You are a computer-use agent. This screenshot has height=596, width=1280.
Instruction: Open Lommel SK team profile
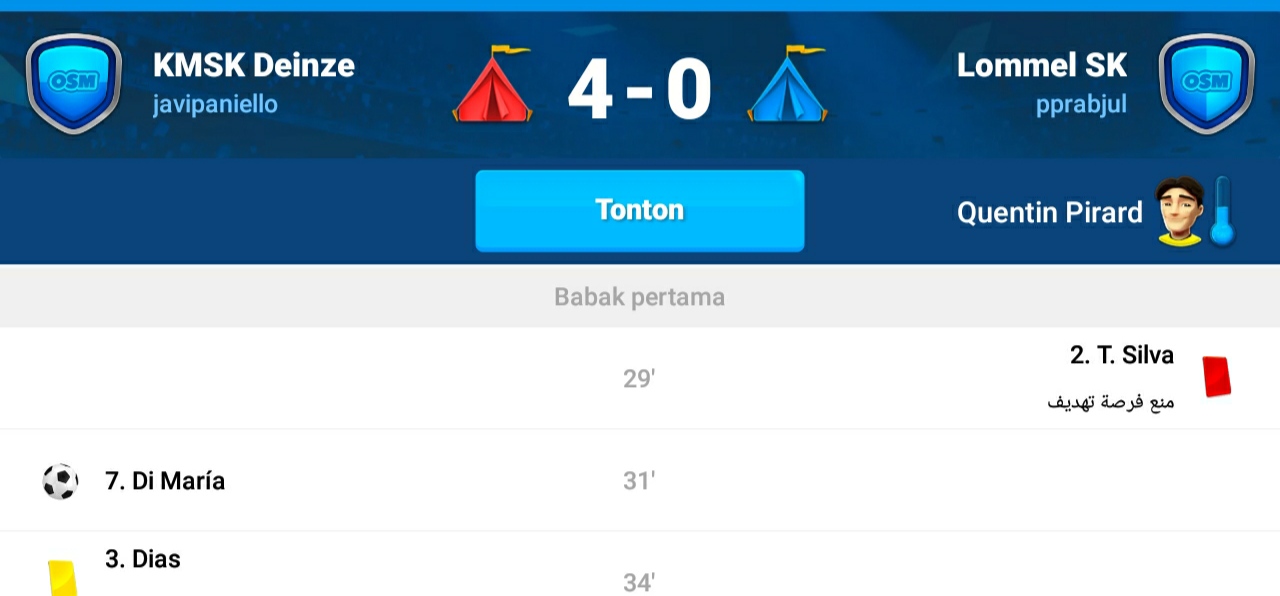click(x=1041, y=66)
